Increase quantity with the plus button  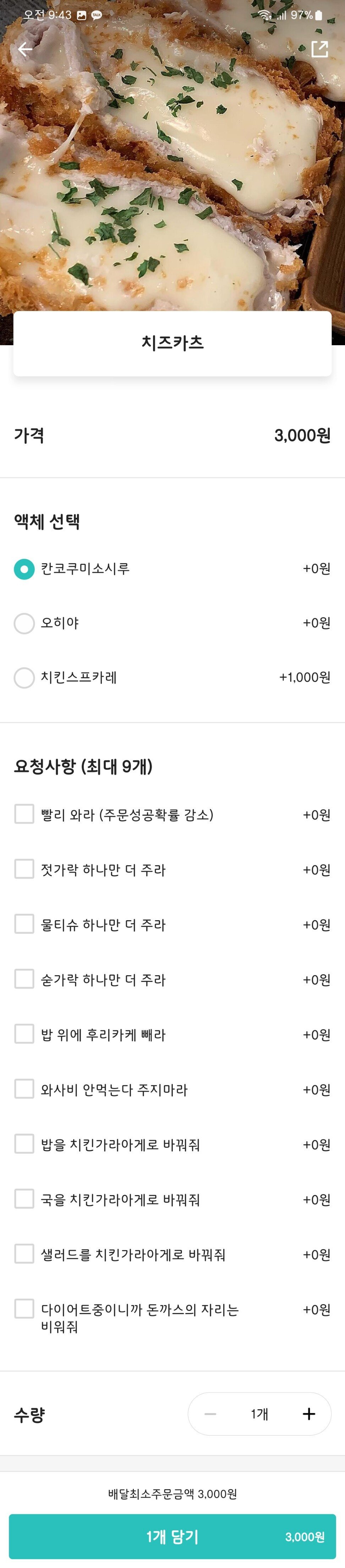tap(309, 1414)
